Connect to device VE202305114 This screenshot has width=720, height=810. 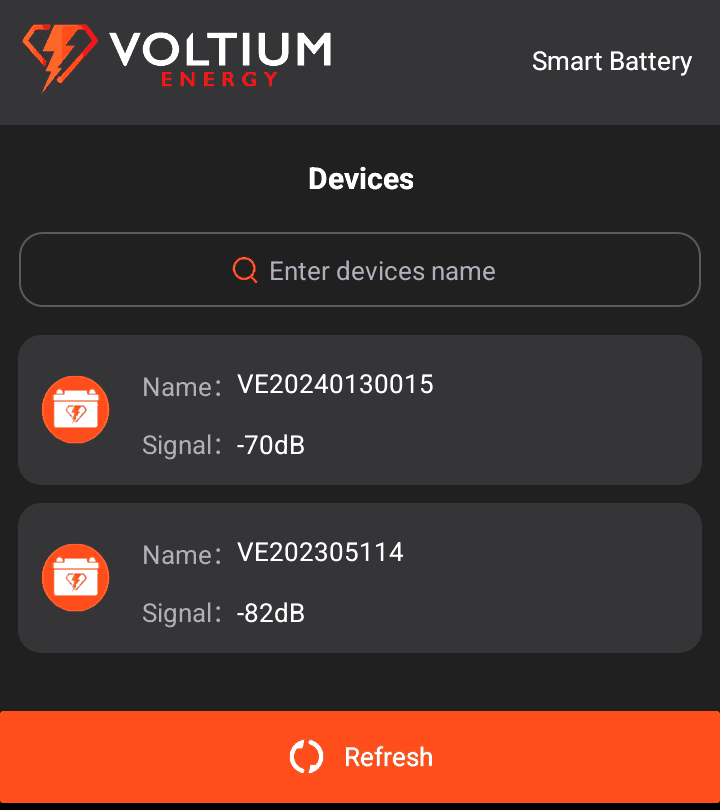click(360, 578)
